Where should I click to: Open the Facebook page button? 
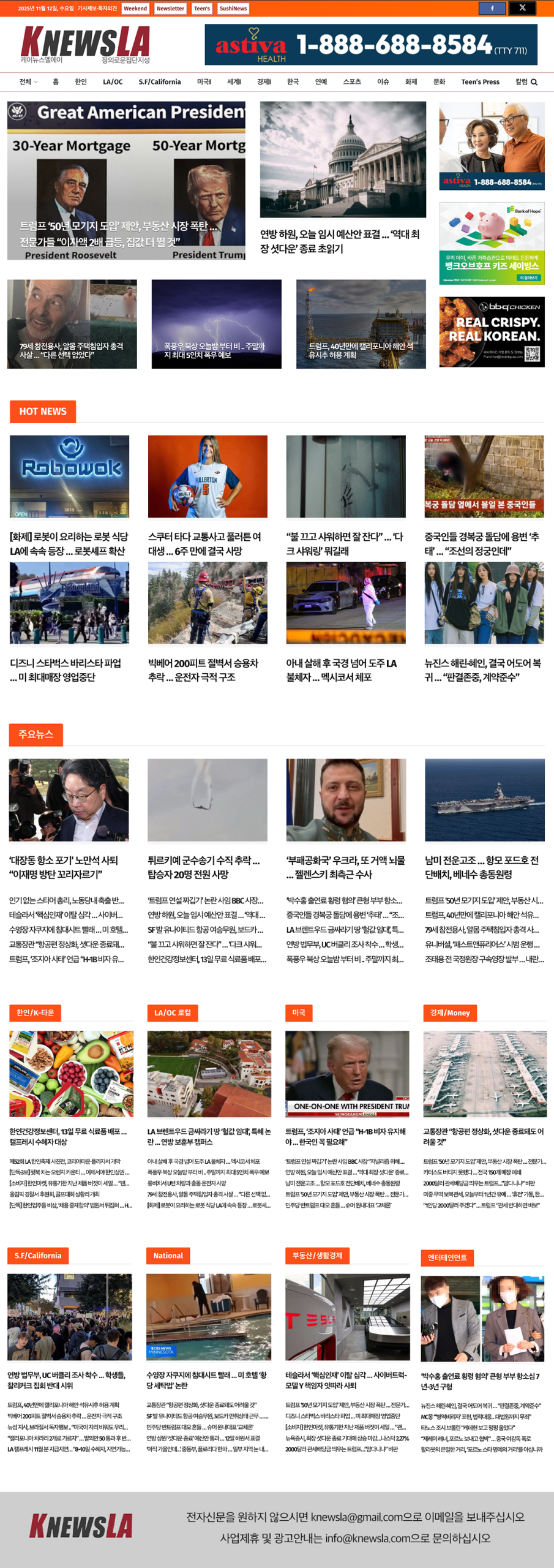[492, 8]
